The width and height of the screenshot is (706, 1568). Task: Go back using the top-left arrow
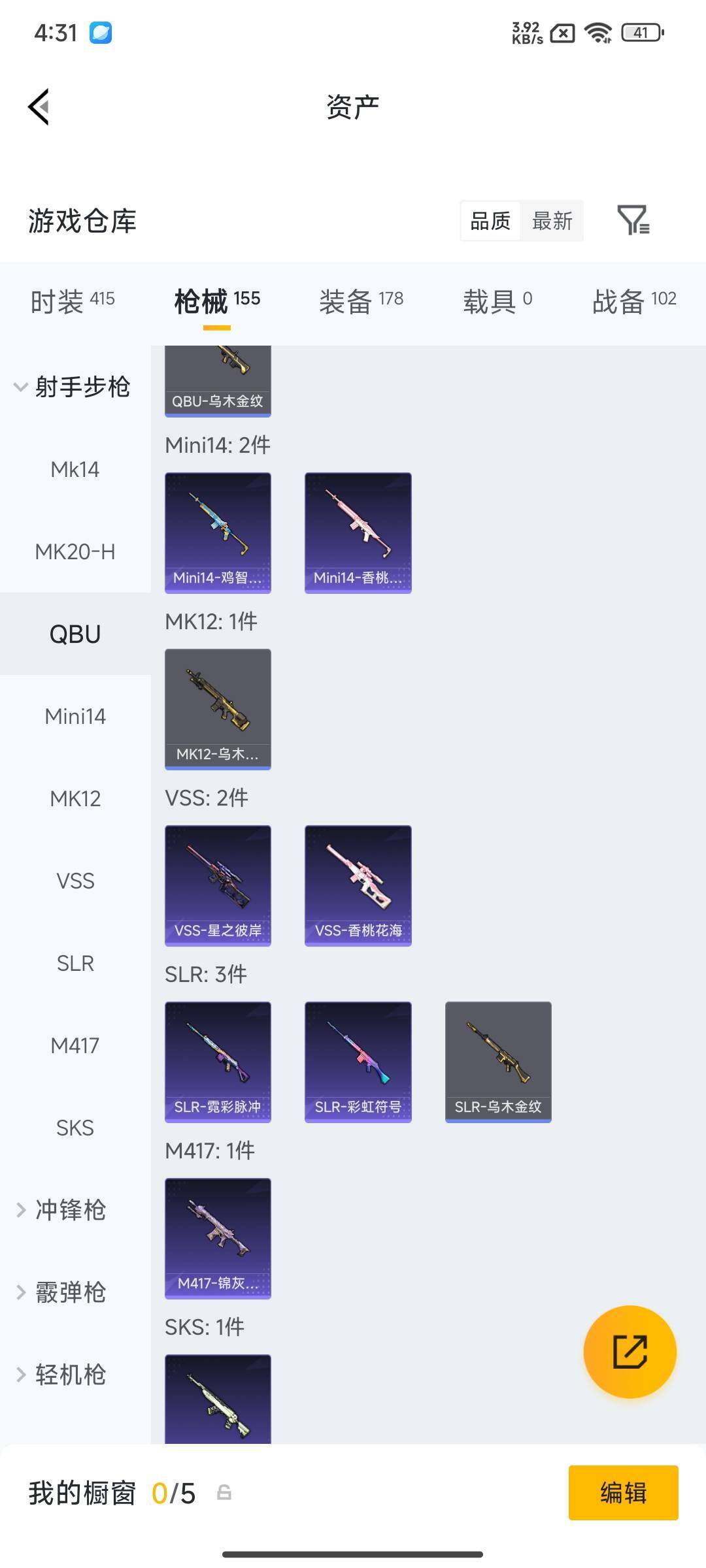pos(39,106)
